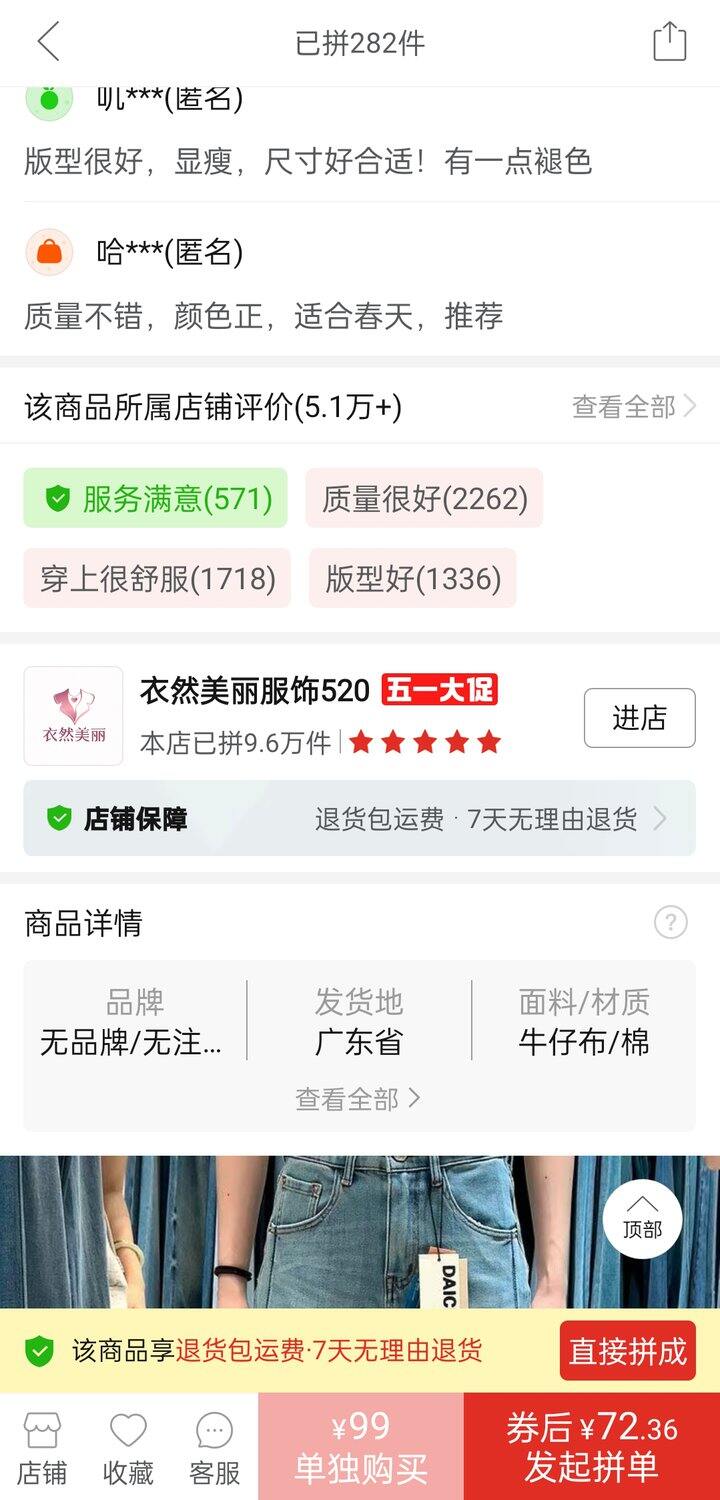The width and height of the screenshot is (720, 1500).
Task: Tap the 穿上很舒服(1718) review chip
Action: coord(158,578)
